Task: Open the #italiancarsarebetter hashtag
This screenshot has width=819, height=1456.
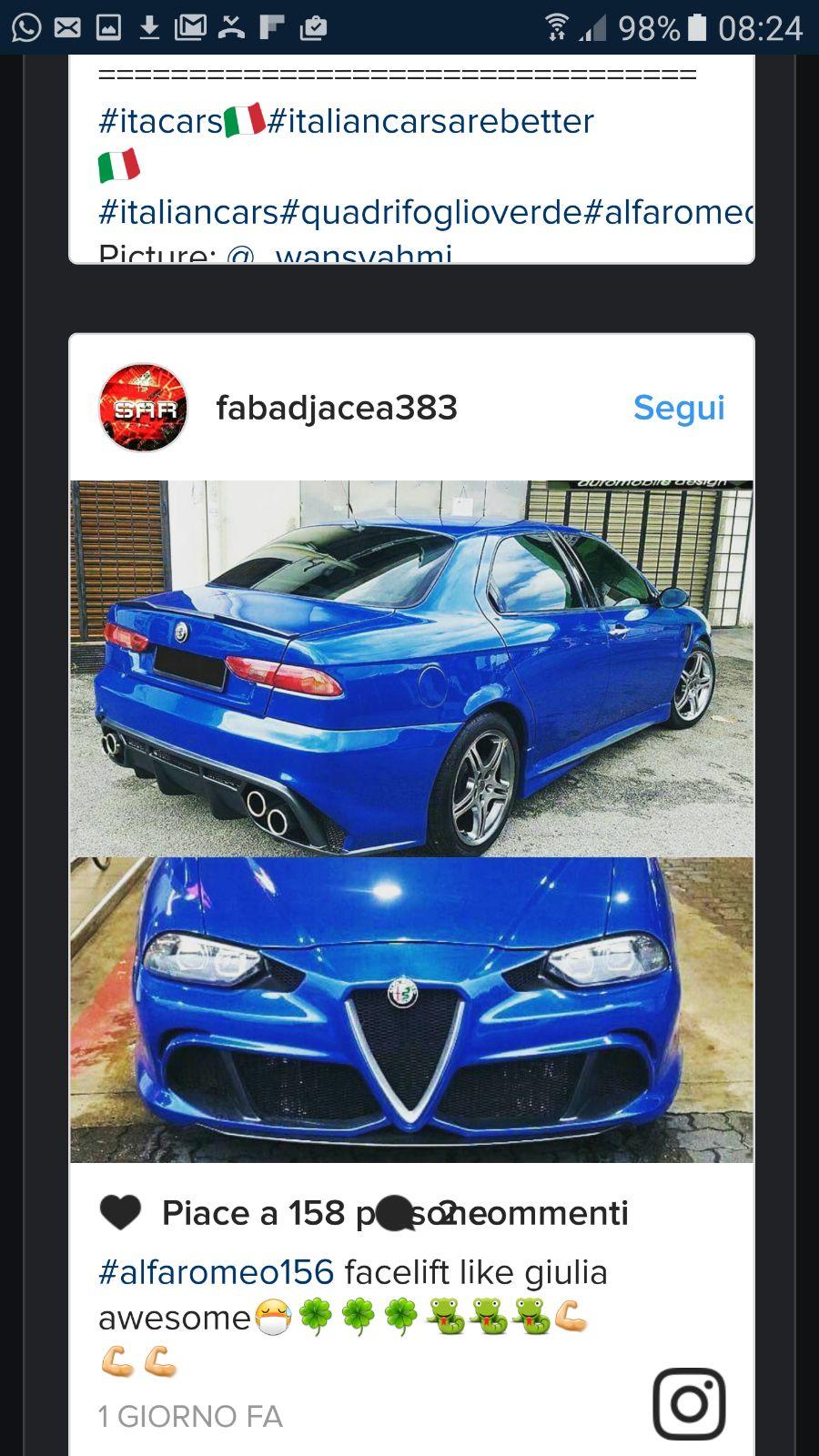Action: [x=430, y=121]
